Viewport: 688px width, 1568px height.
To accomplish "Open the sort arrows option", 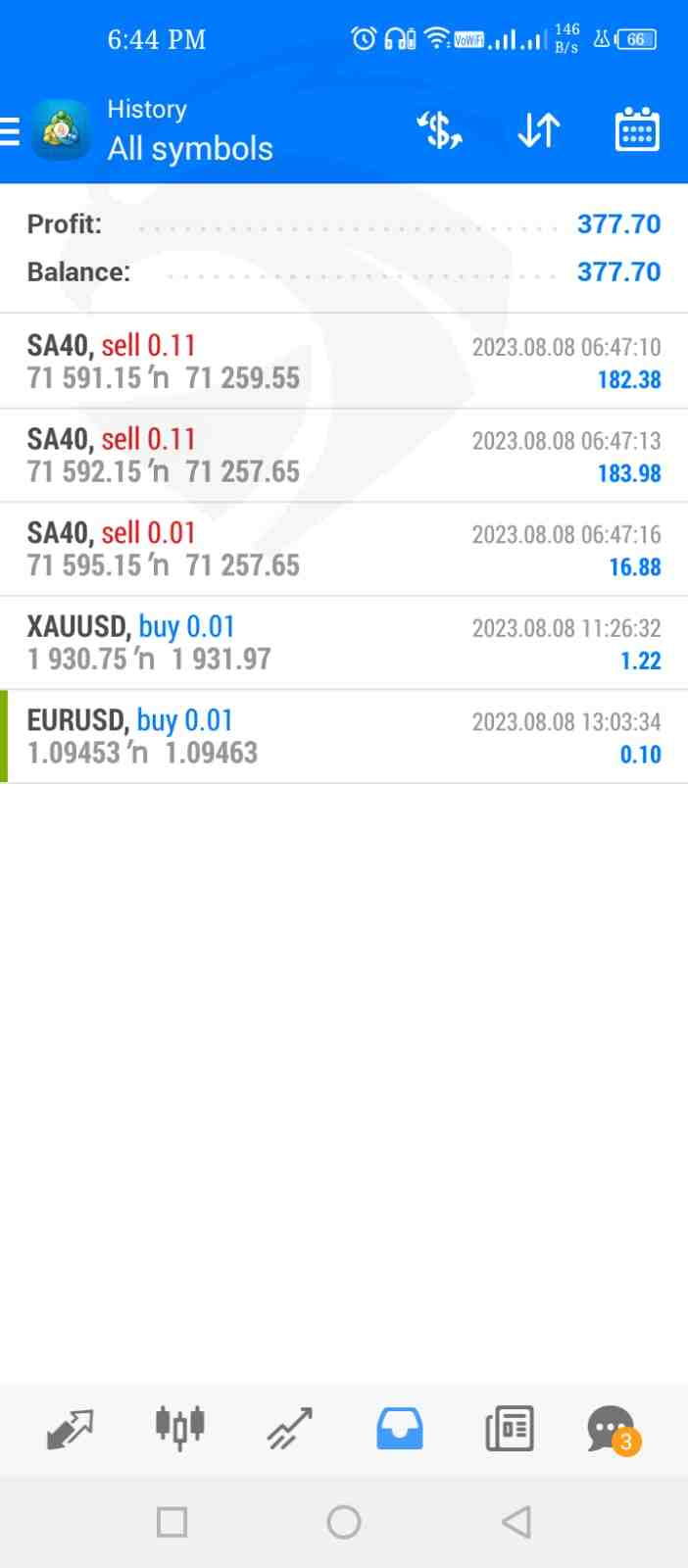I will point(538,130).
